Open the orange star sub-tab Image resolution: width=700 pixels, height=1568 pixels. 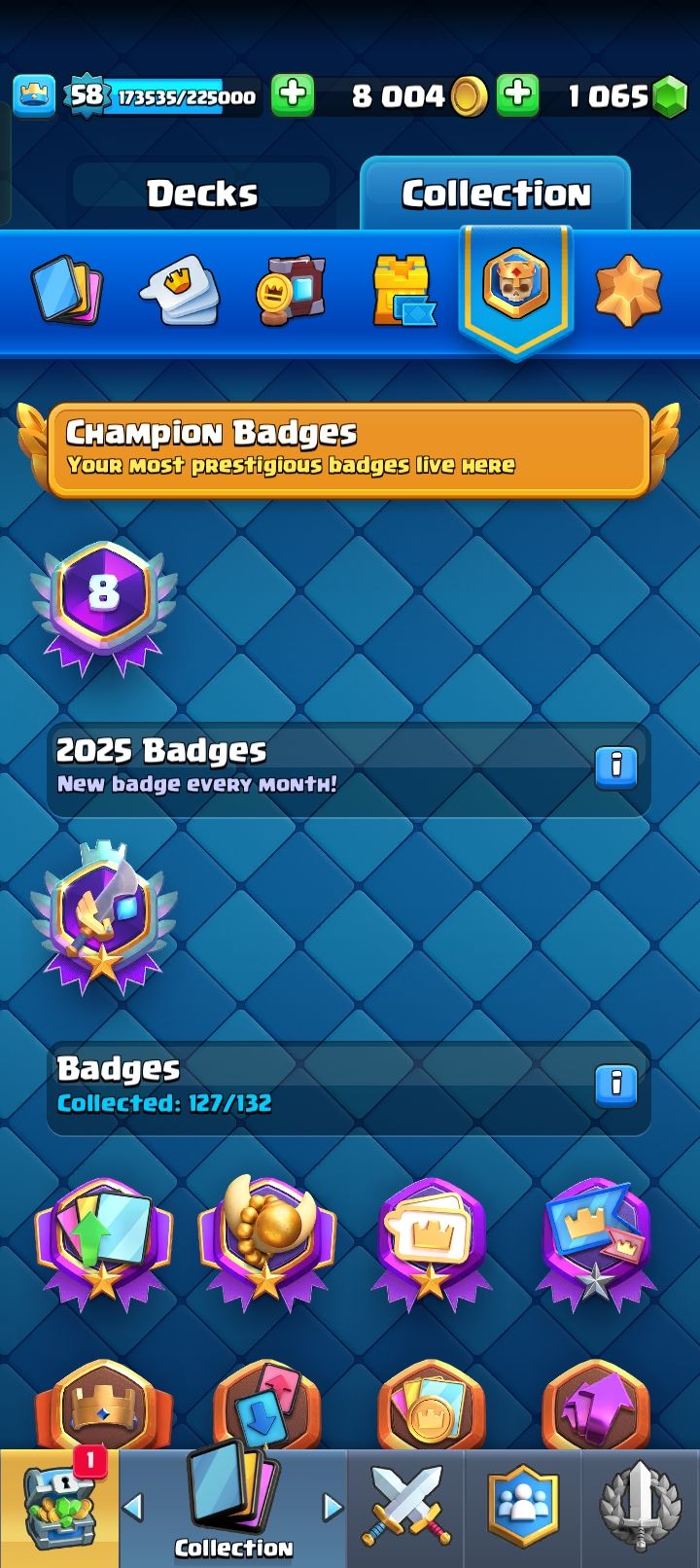tap(628, 290)
